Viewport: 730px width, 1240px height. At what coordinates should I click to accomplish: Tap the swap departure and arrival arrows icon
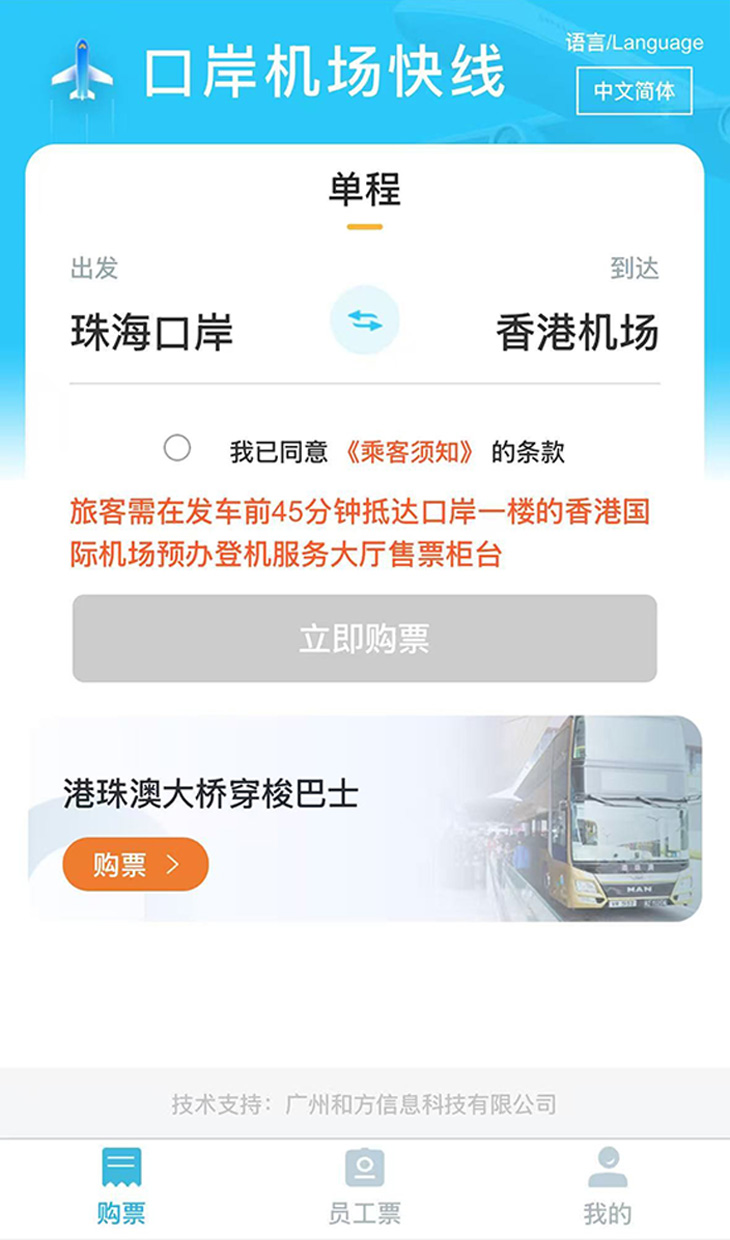[366, 322]
